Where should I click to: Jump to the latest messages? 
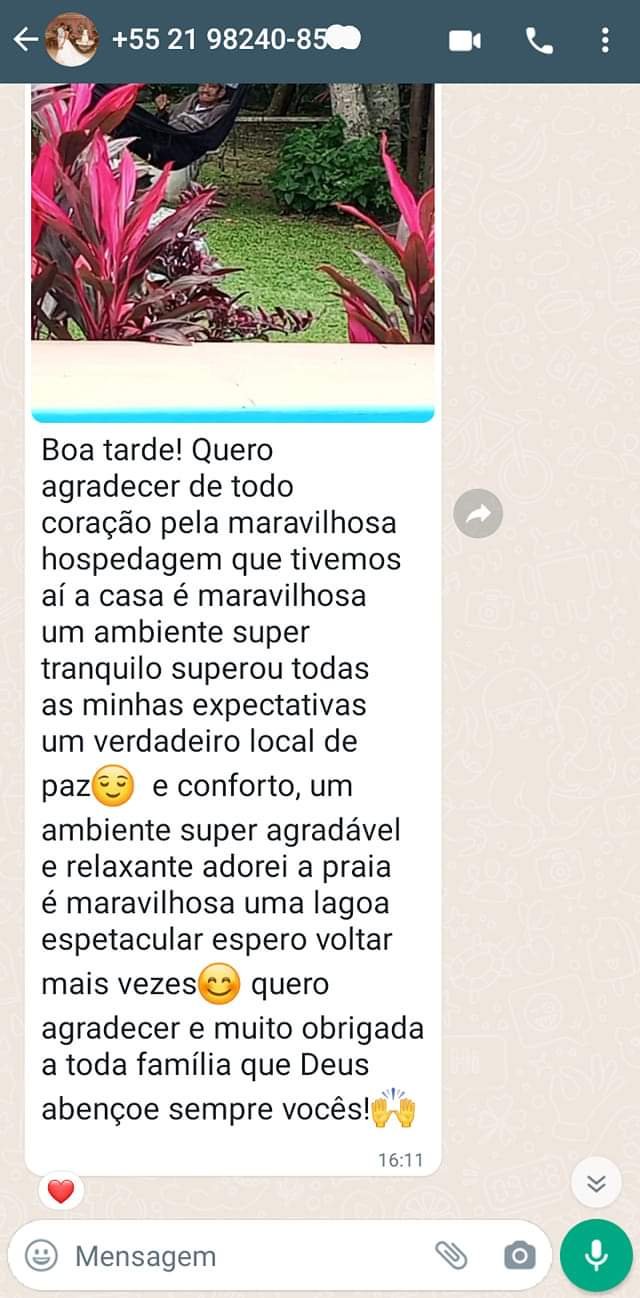pos(596,1184)
